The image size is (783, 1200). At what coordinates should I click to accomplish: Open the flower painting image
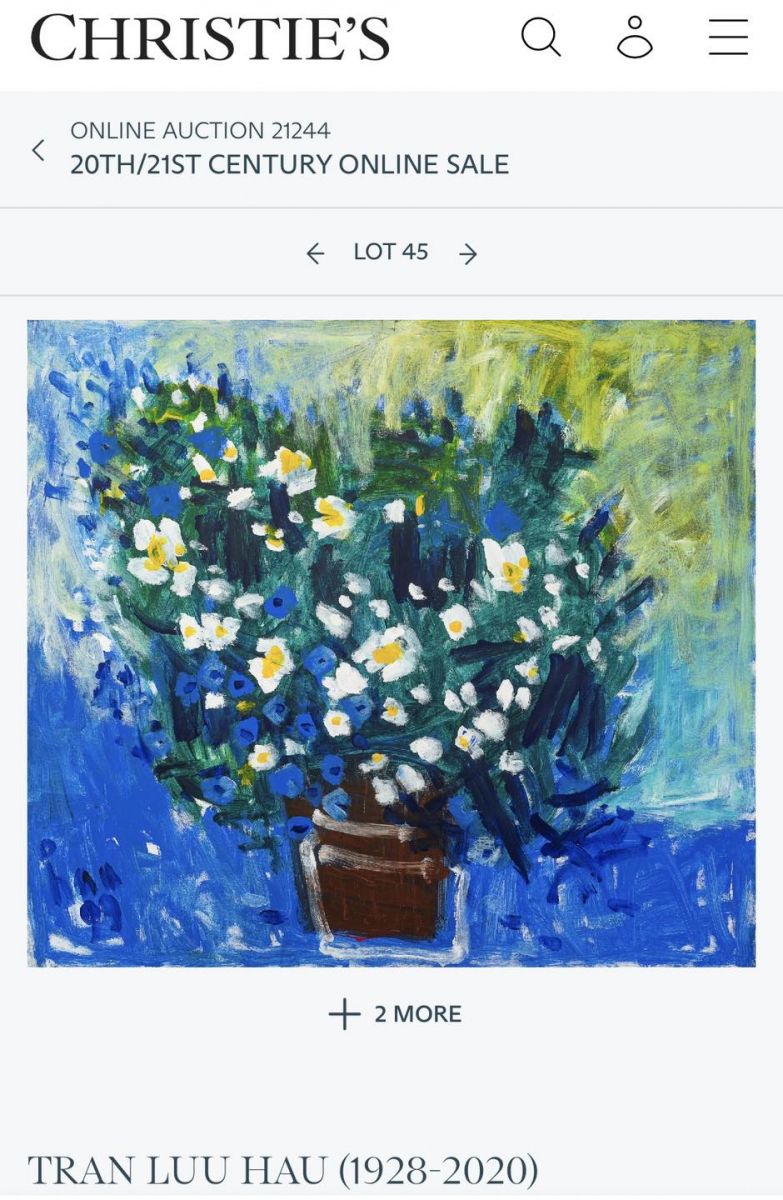pyautogui.click(x=391, y=643)
